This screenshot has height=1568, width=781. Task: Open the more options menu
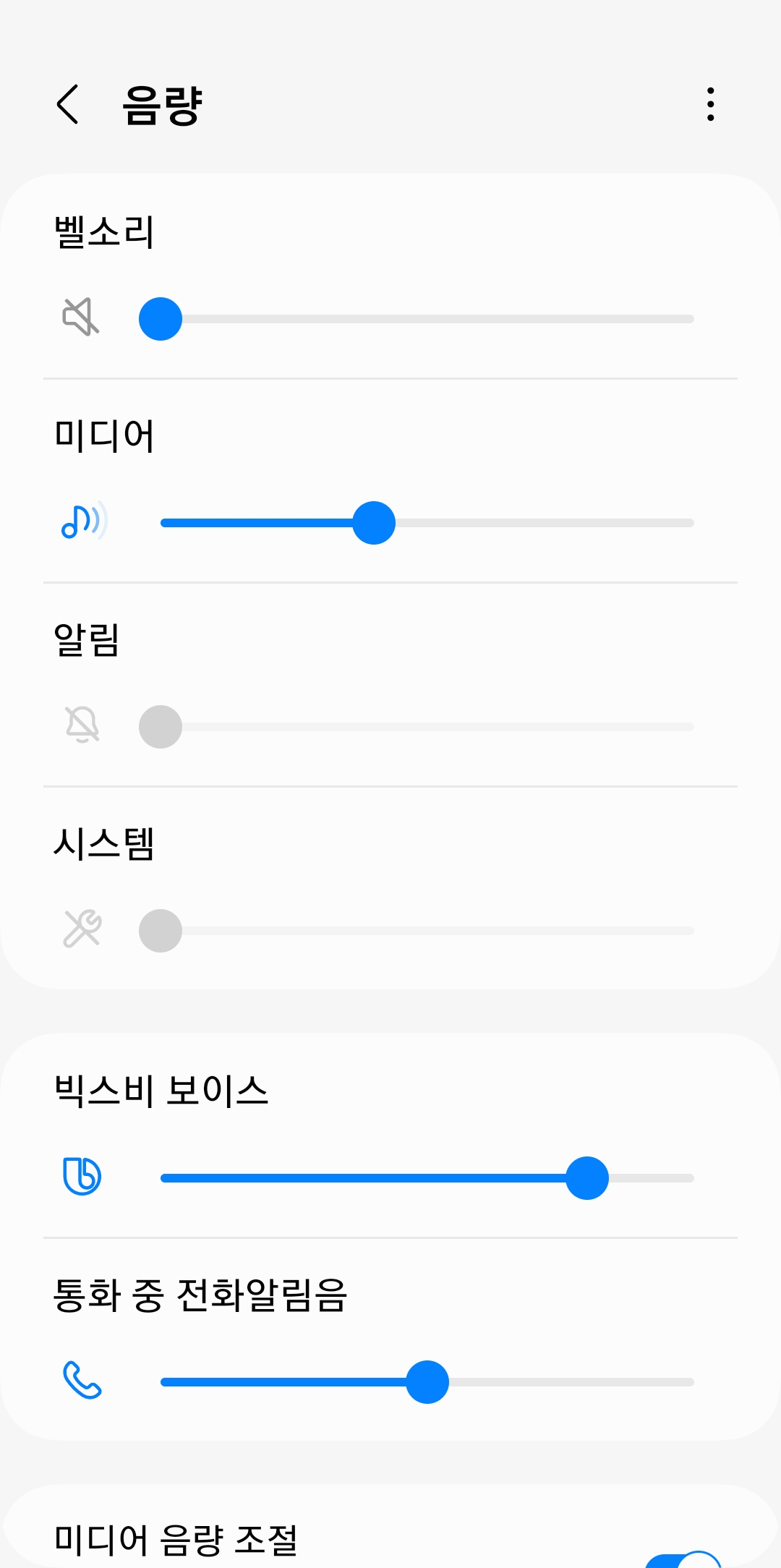pyautogui.click(x=711, y=105)
